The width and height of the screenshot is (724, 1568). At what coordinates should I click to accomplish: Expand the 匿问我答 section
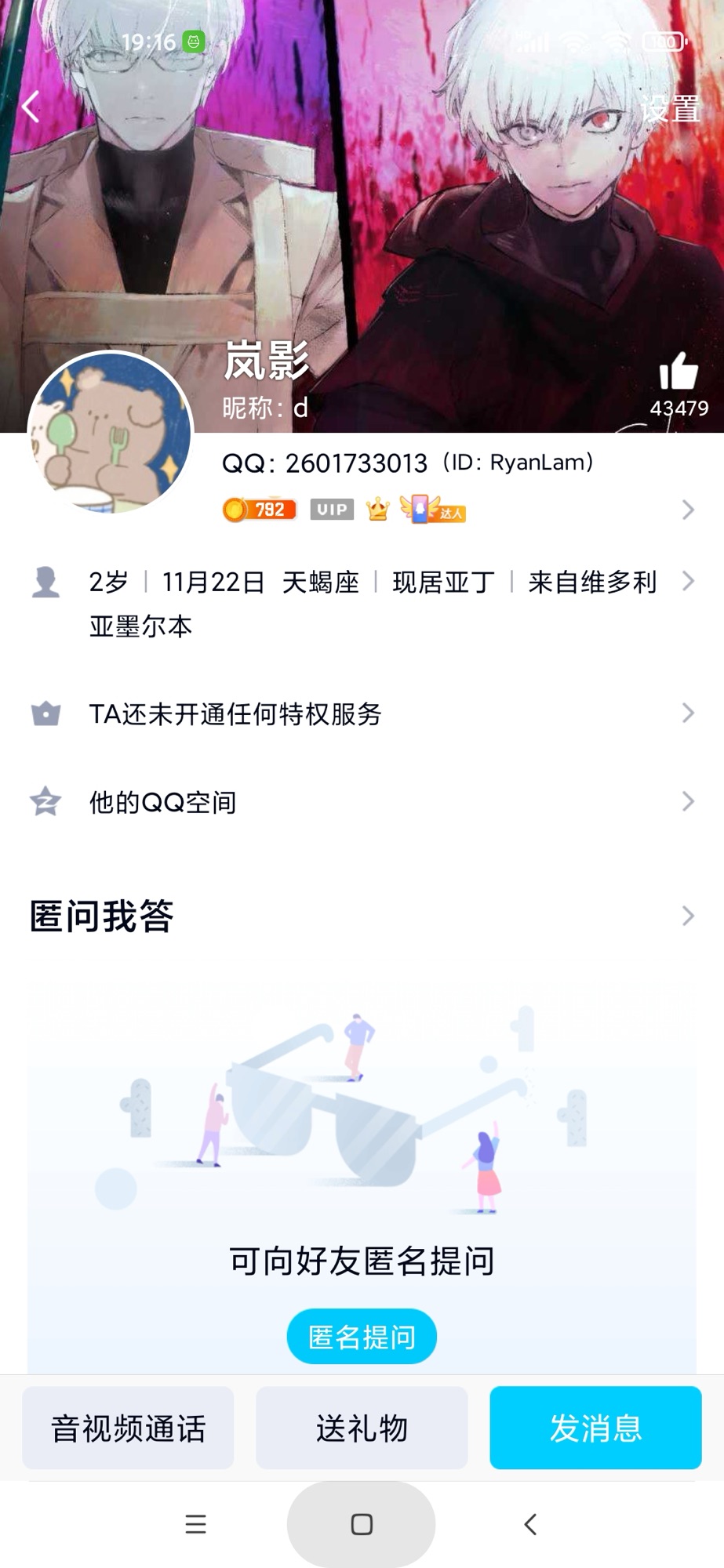click(x=362, y=916)
